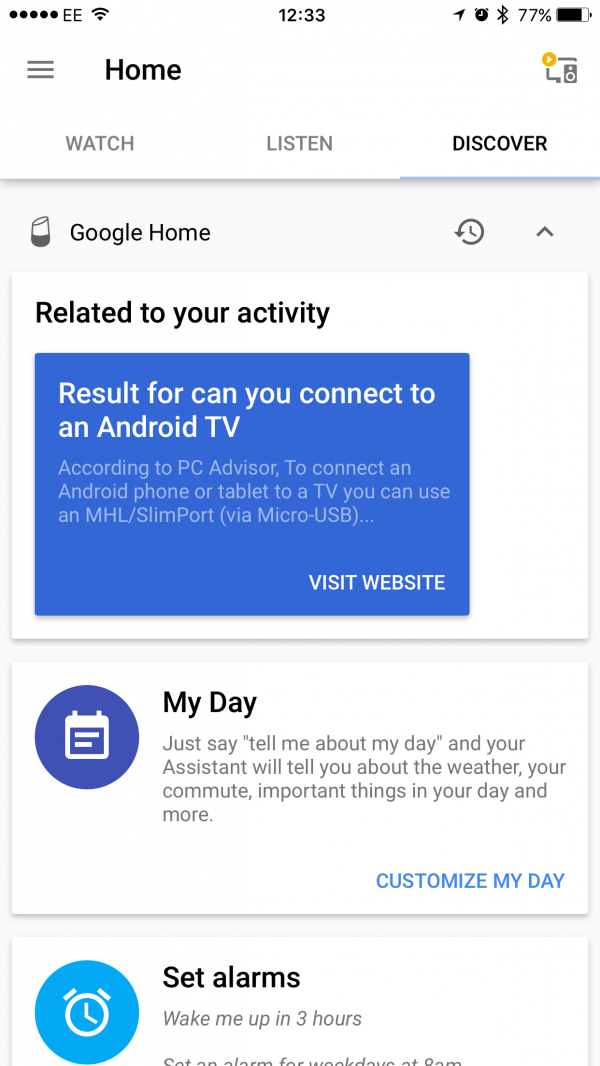Select the Discover tab
Screen dimensions: 600x1066
point(499,144)
